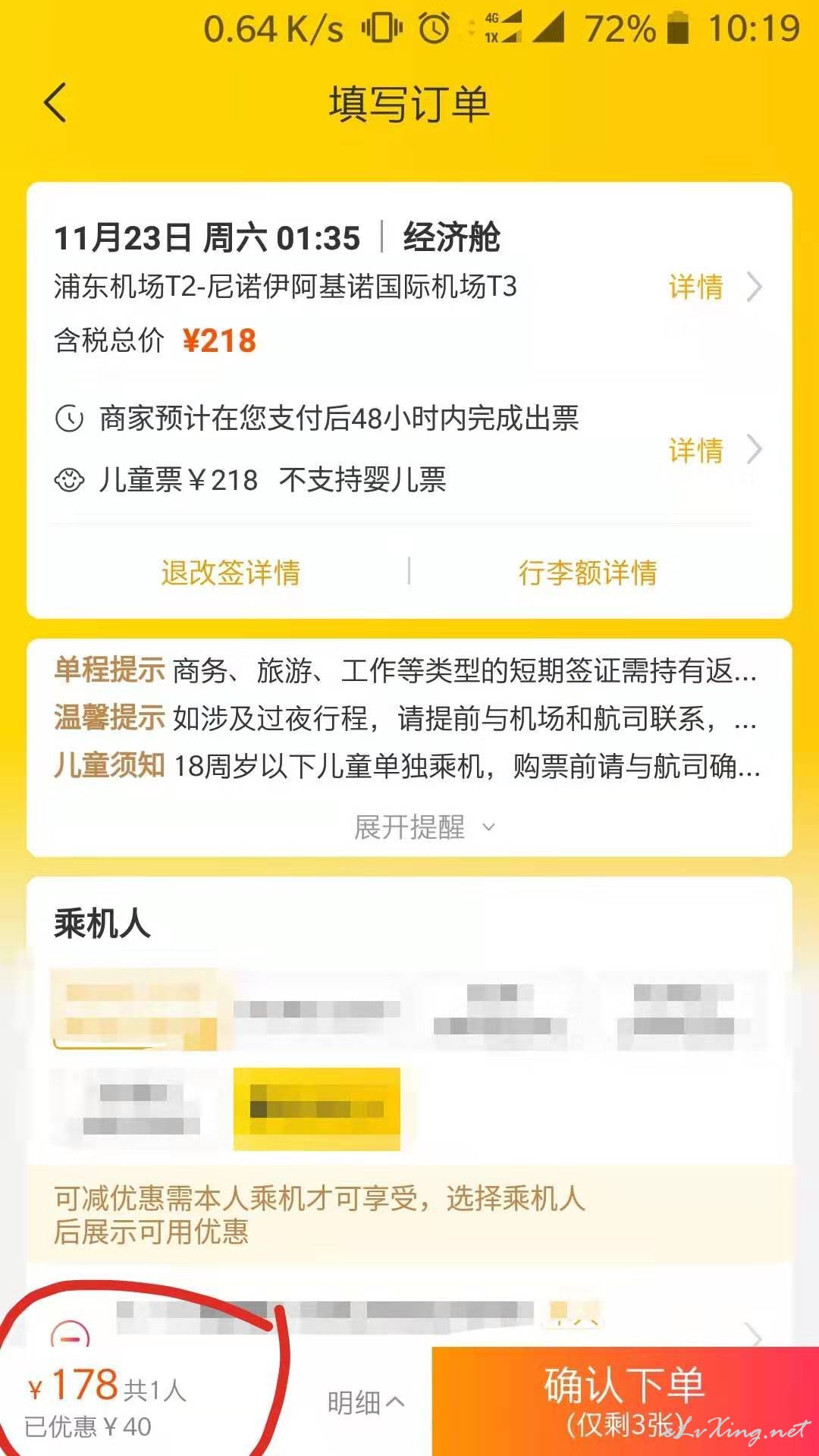The image size is (819, 1456).
Task: Open details for ticketing and child fare info
Action: click(714, 450)
